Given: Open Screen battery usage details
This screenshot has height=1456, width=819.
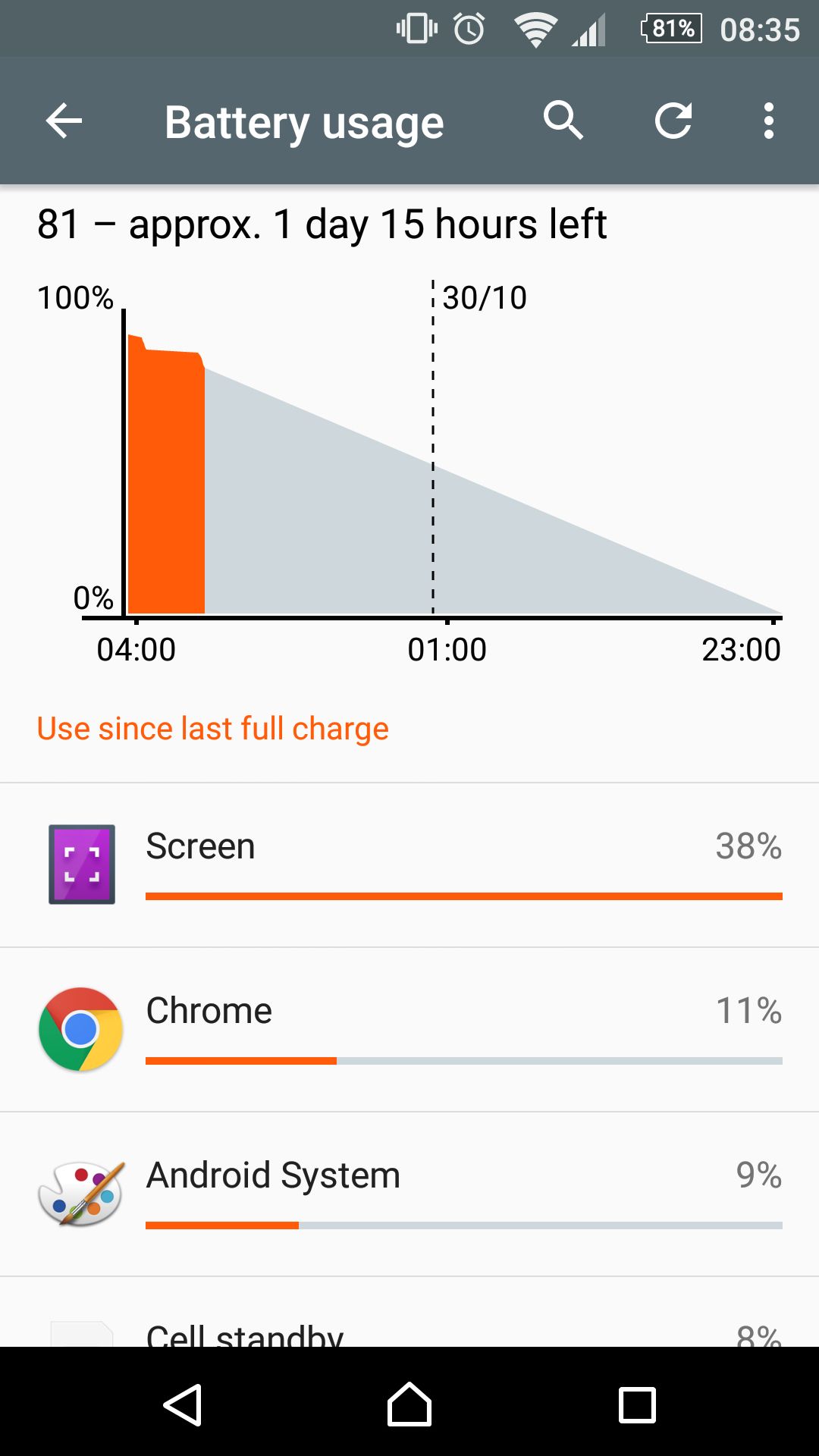Looking at the screenshot, I should click(409, 865).
